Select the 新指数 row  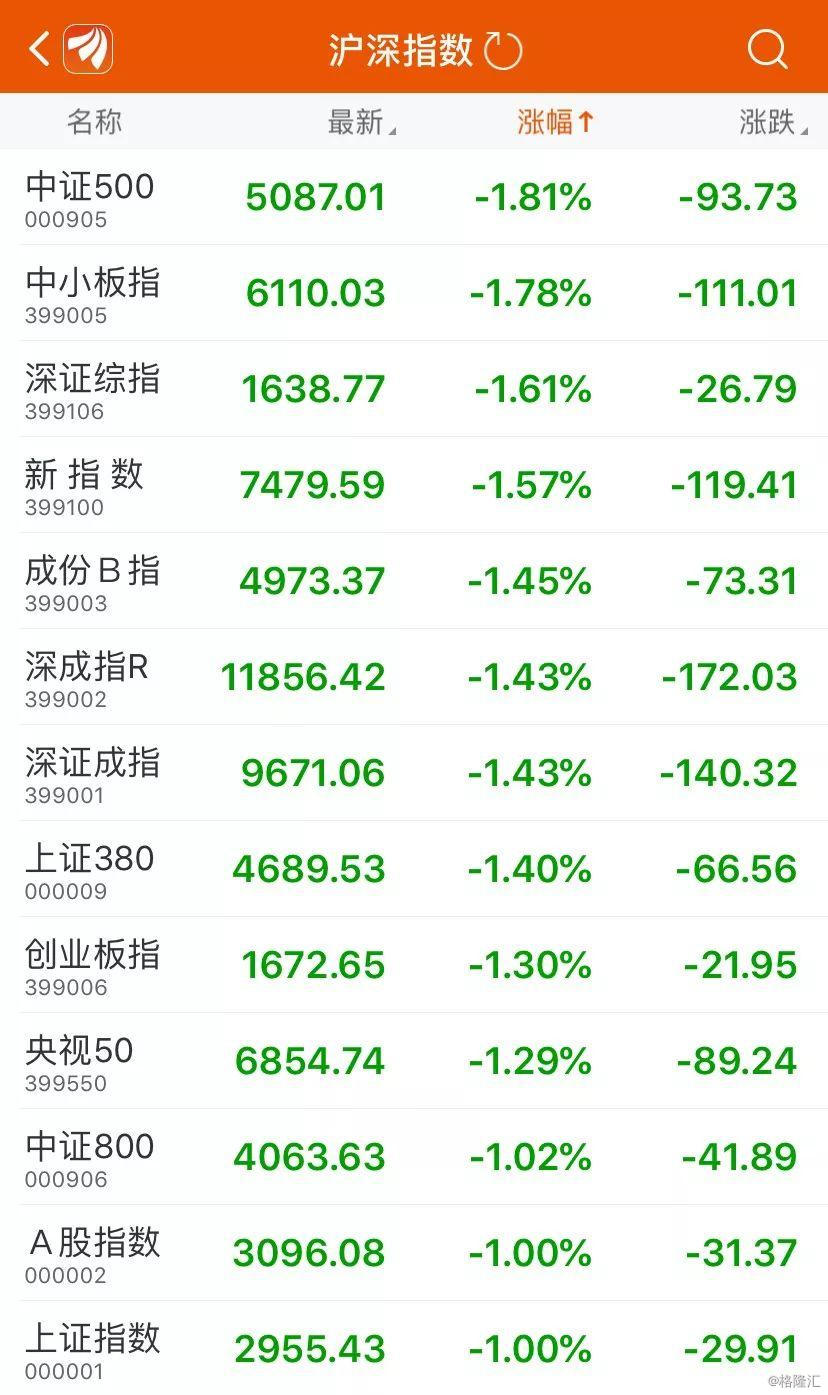[x=414, y=485]
